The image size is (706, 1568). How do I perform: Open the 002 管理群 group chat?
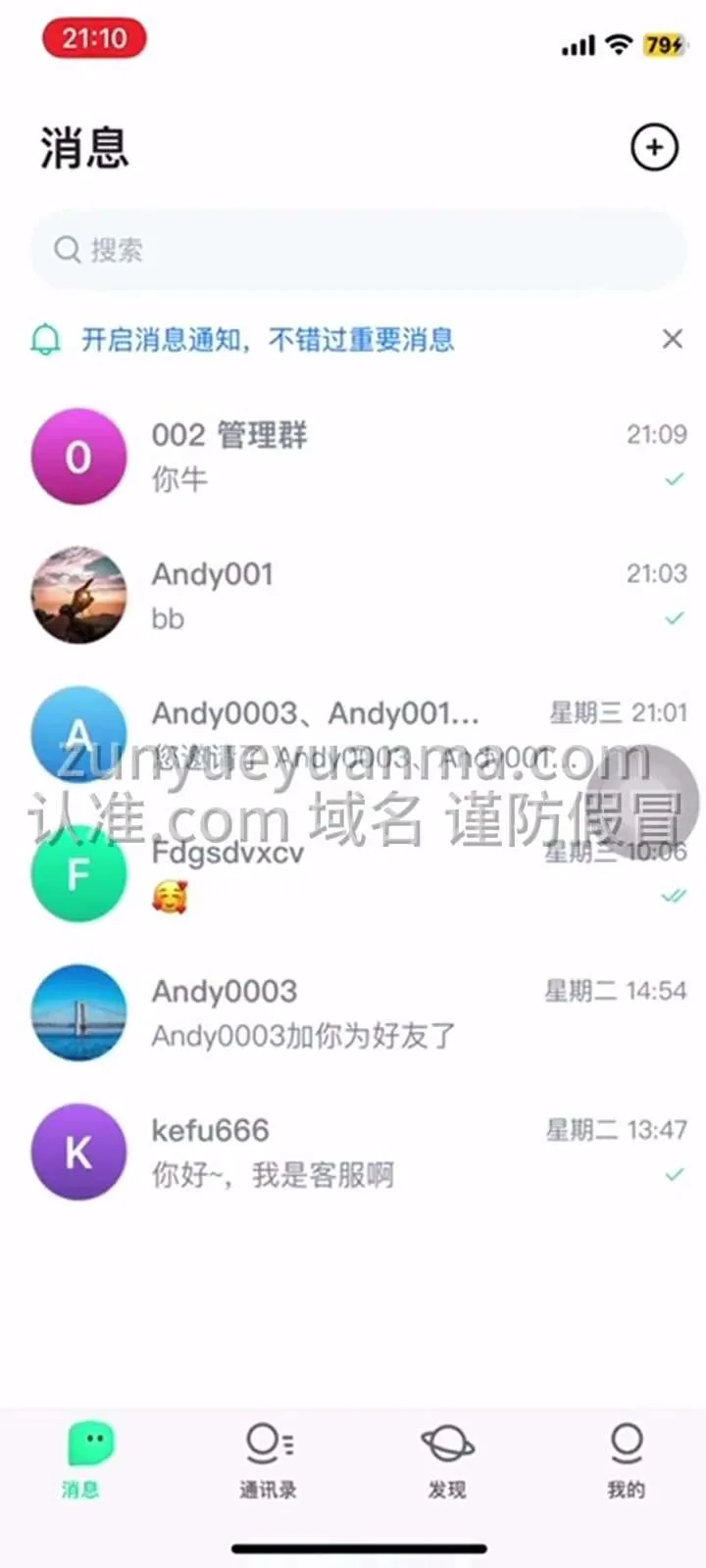358,457
